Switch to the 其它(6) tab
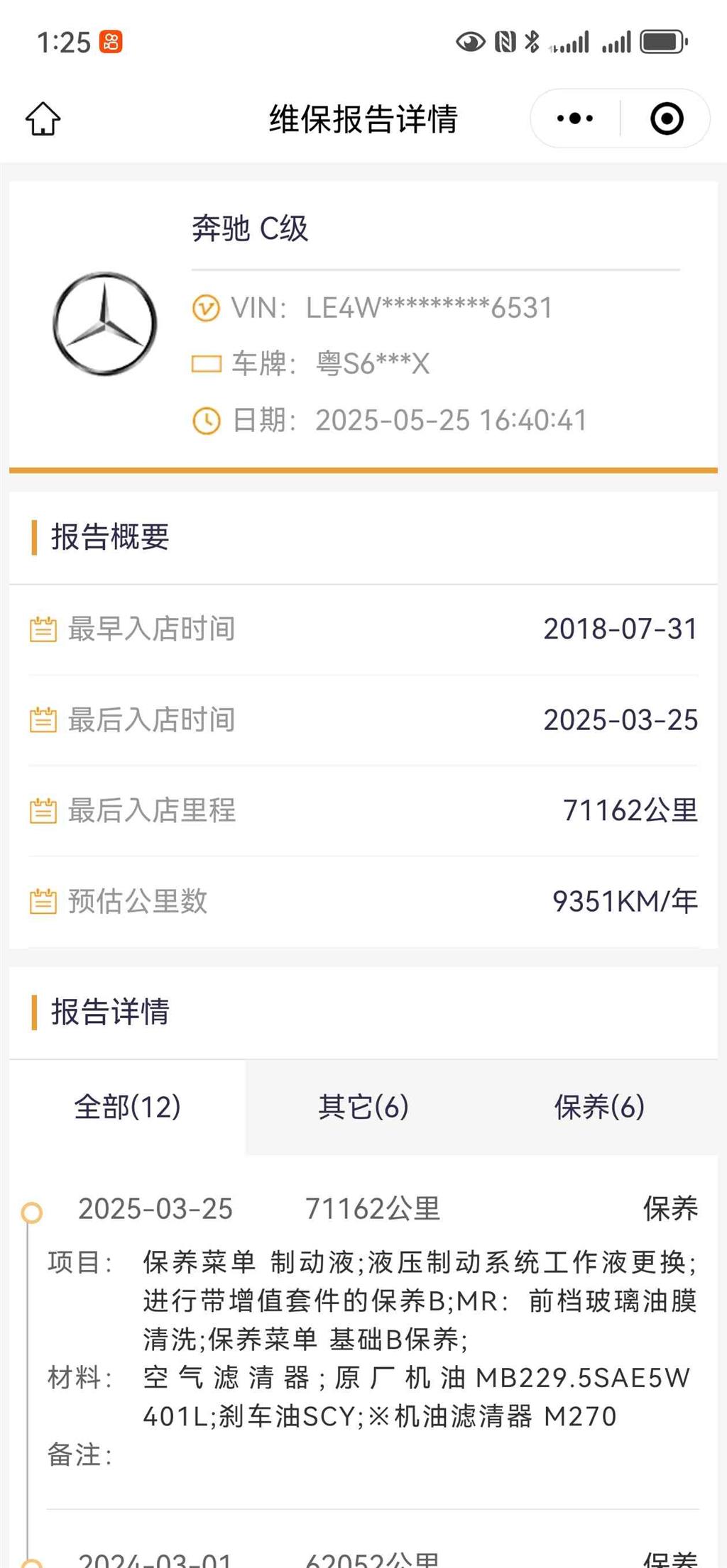Screen dimensions: 727x1568 (x=363, y=1107)
